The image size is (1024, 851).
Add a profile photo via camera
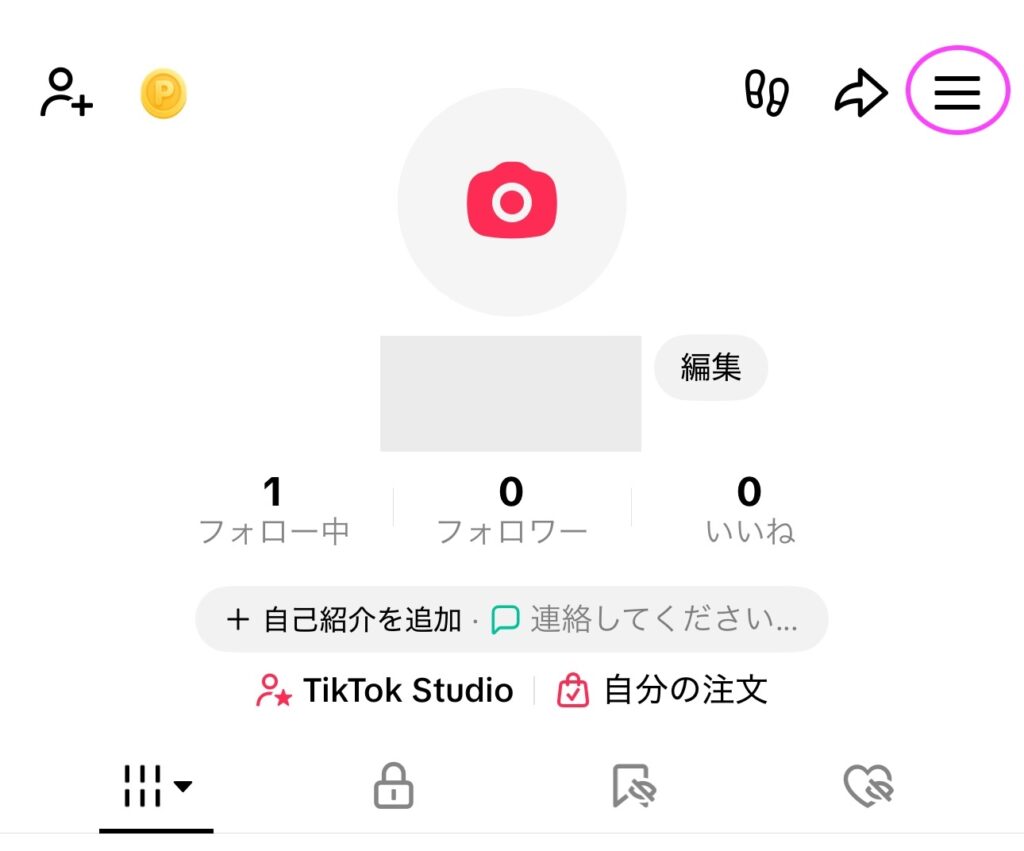(512, 201)
